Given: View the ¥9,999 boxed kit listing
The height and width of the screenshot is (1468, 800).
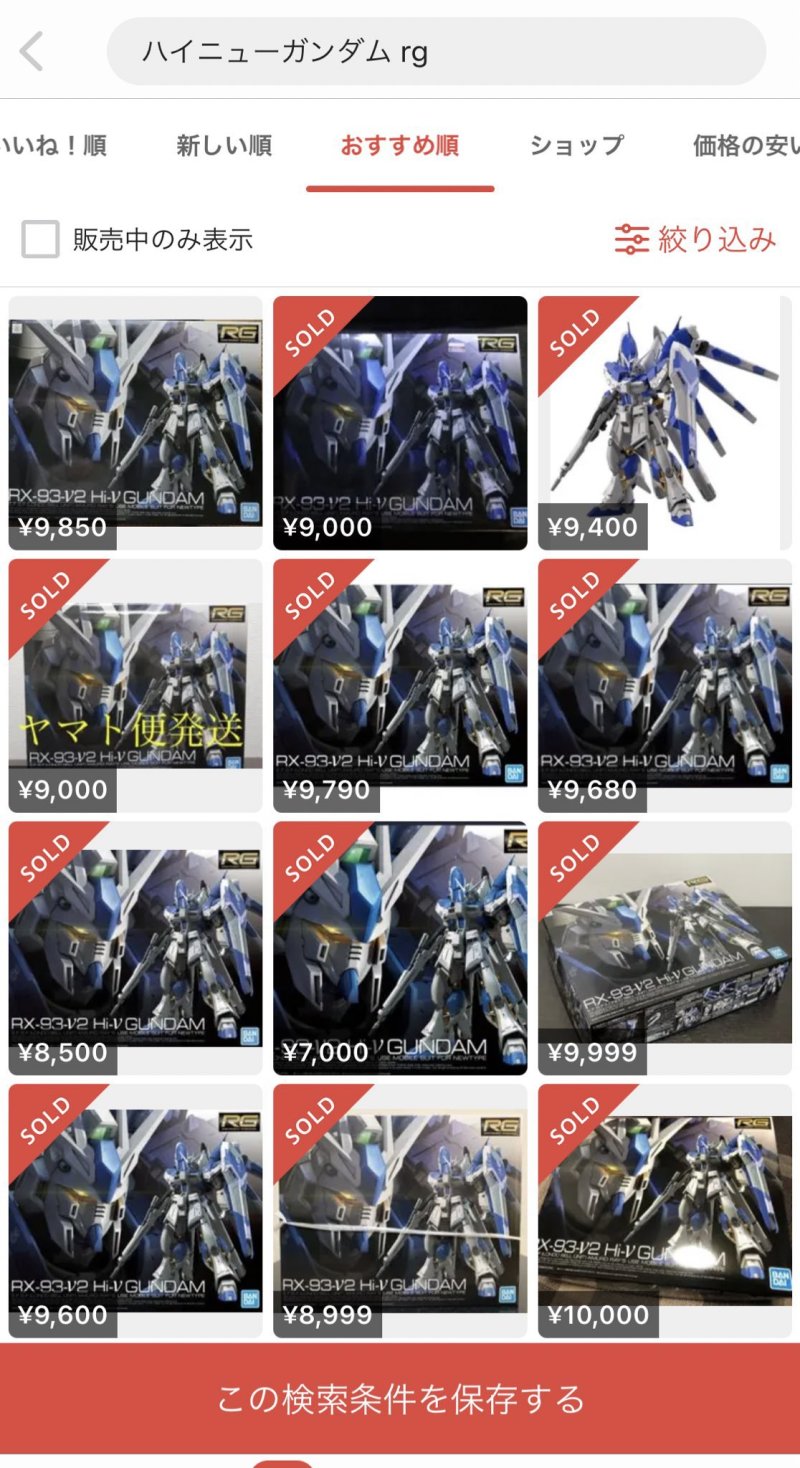Looking at the screenshot, I should 664,948.
